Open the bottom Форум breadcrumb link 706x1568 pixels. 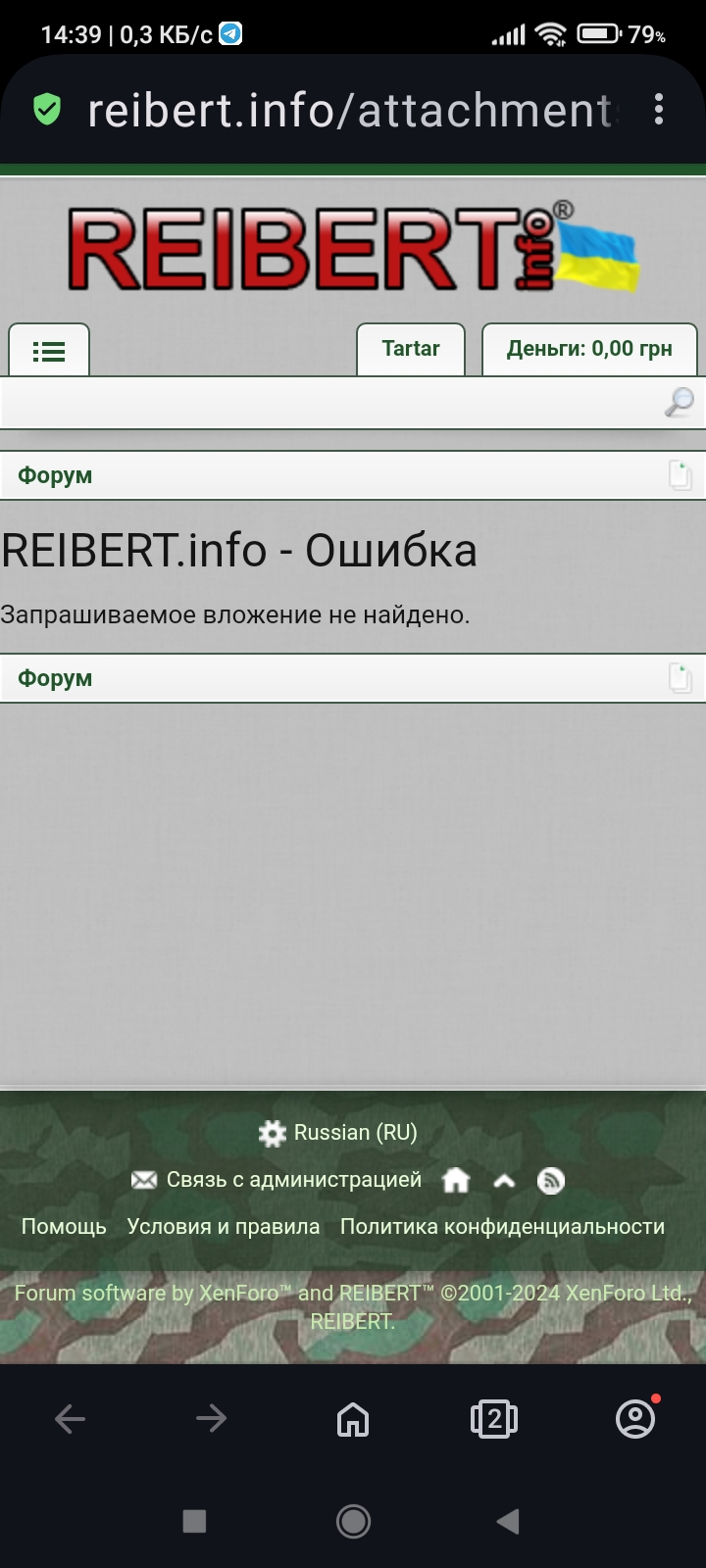pos(55,678)
